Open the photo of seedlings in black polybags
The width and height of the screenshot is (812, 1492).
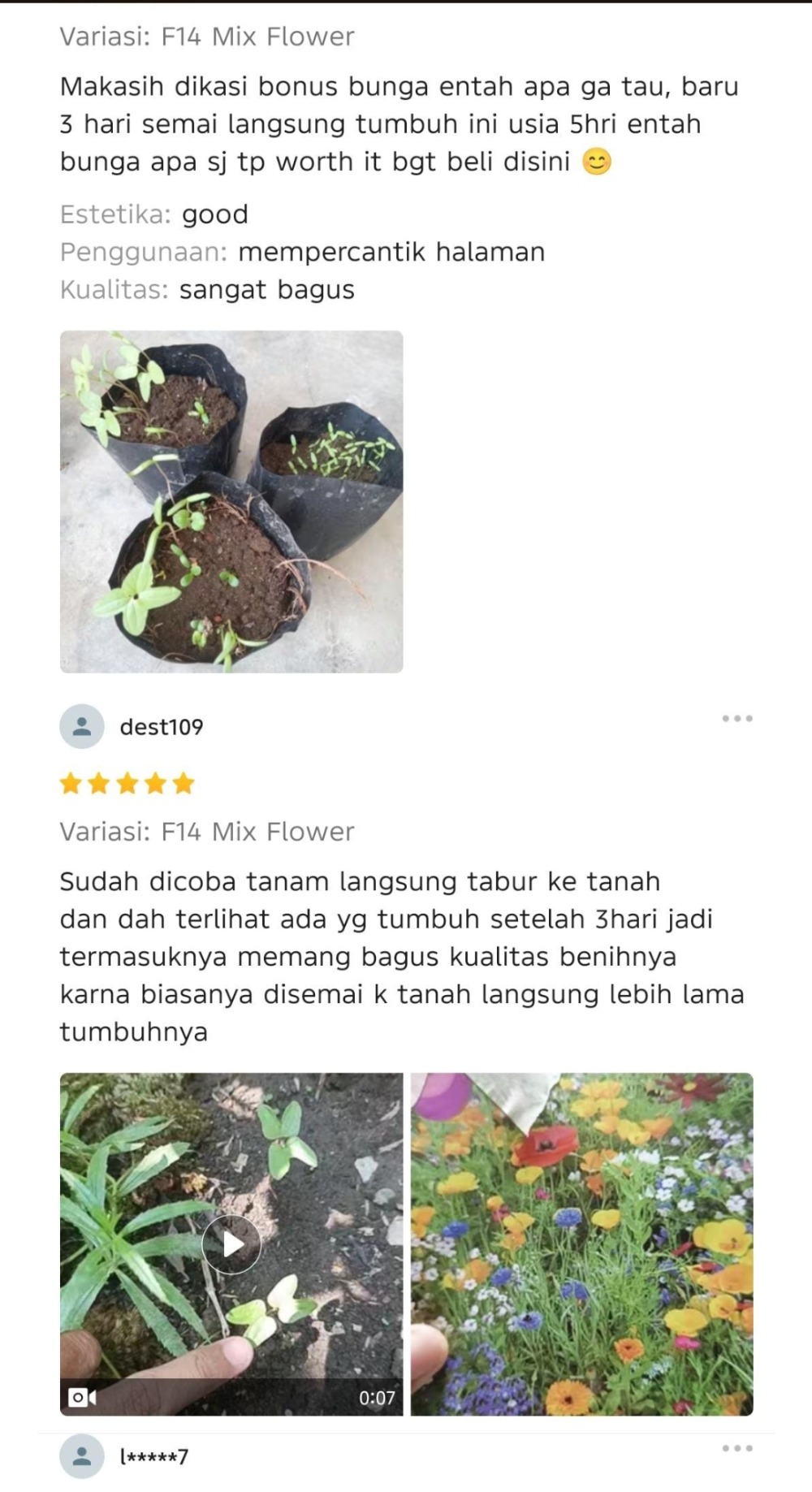pyautogui.click(x=231, y=501)
